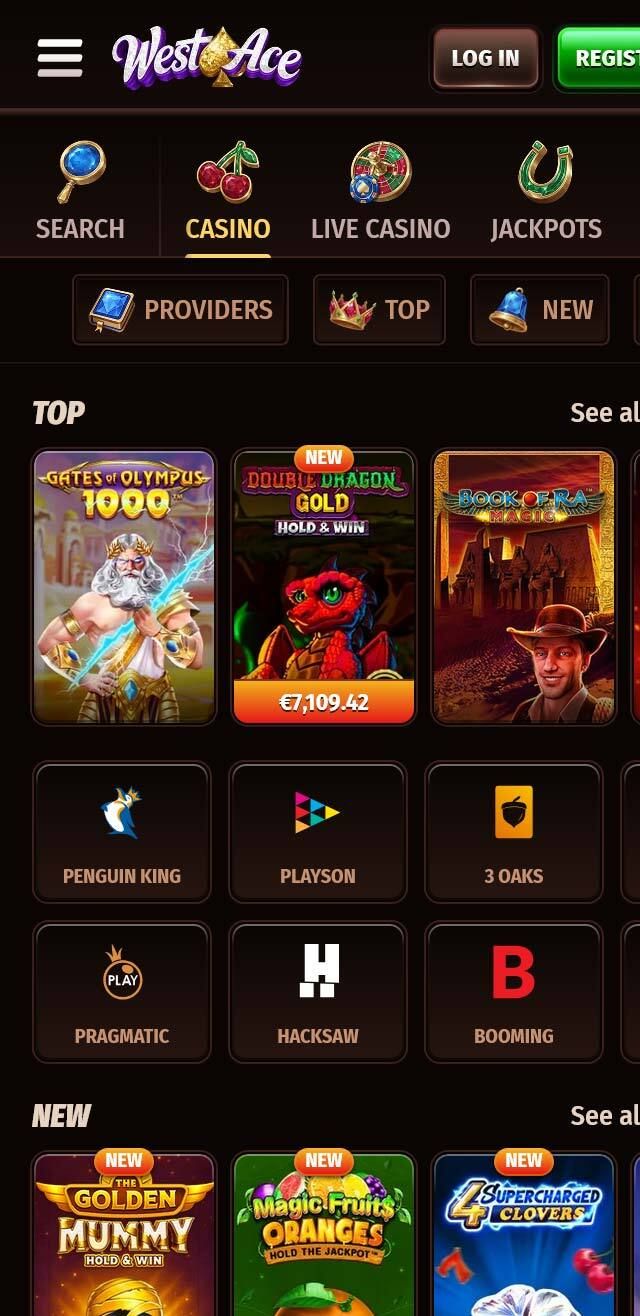This screenshot has height=1316, width=640.
Task: Play Book of Ra Magic
Action: click(523, 586)
